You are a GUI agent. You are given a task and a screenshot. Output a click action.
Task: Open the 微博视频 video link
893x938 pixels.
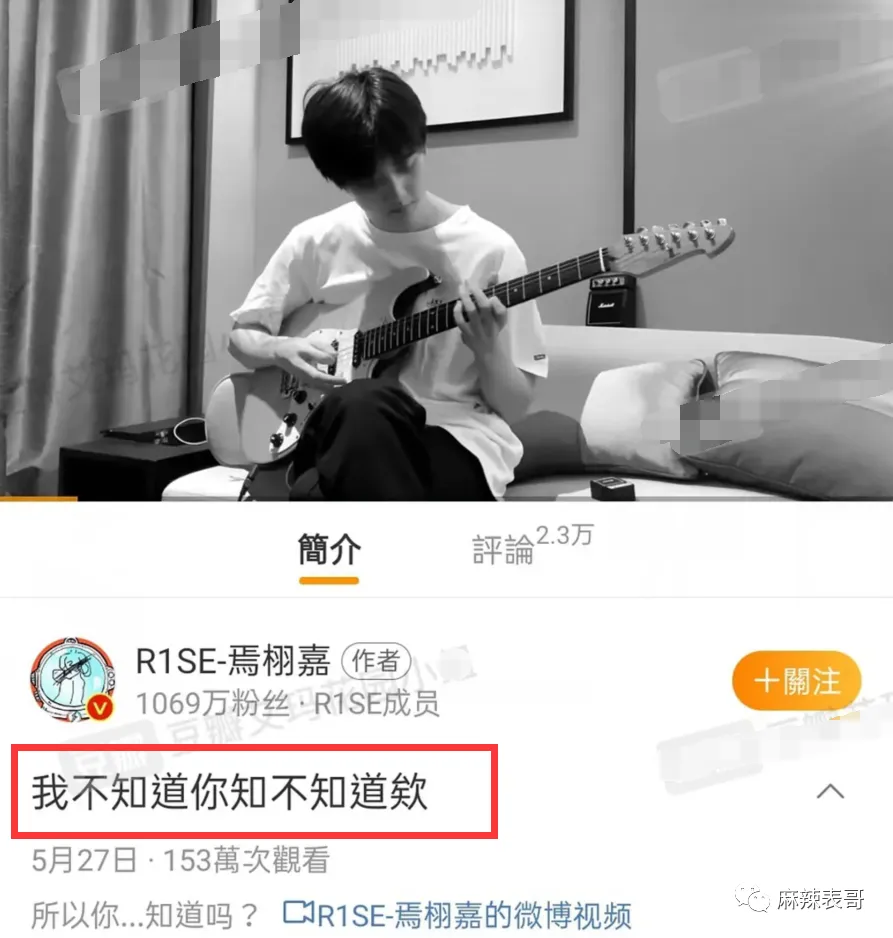459,913
